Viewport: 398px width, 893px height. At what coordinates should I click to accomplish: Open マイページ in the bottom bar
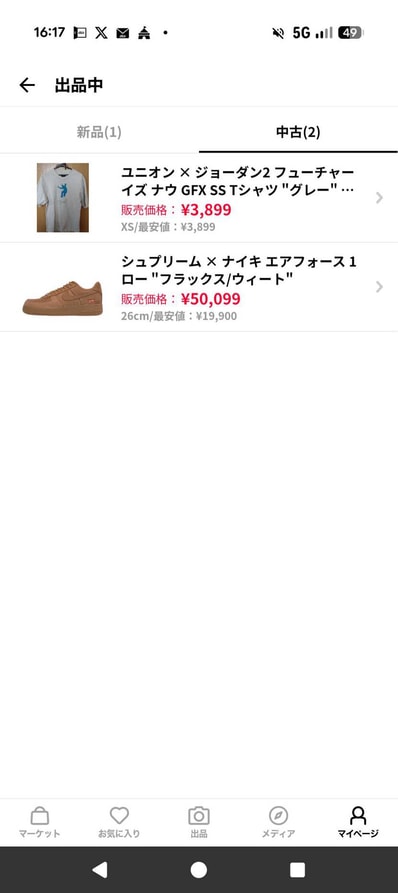(358, 822)
